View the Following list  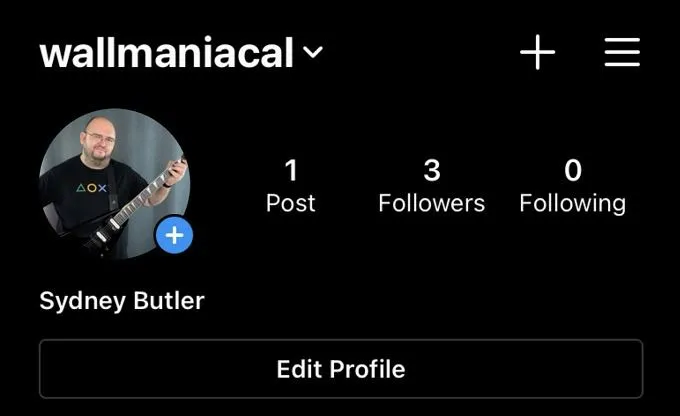point(572,187)
